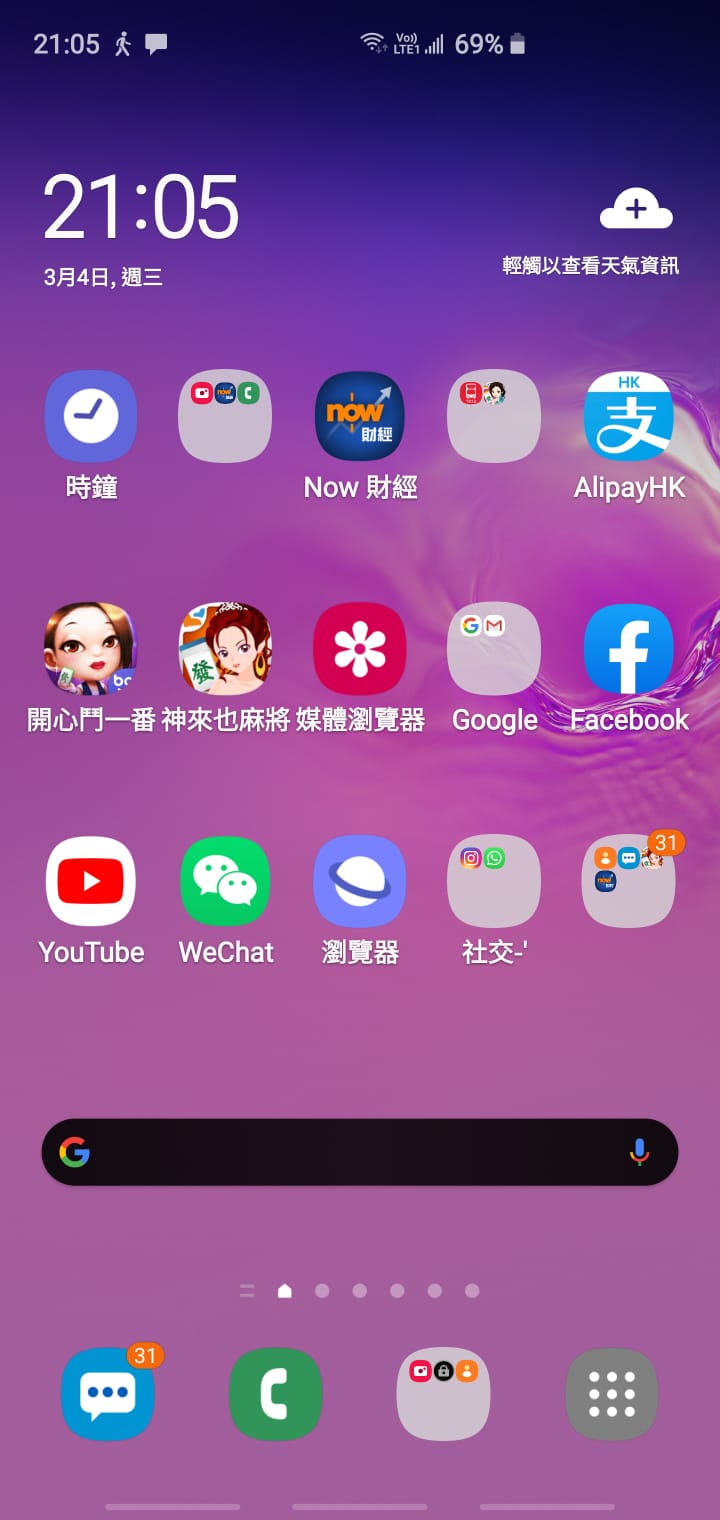Open the folder with the 31 badge
The width and height of the screenshot is (720, 1520).
pyautogui.click(x=629, y=881)
